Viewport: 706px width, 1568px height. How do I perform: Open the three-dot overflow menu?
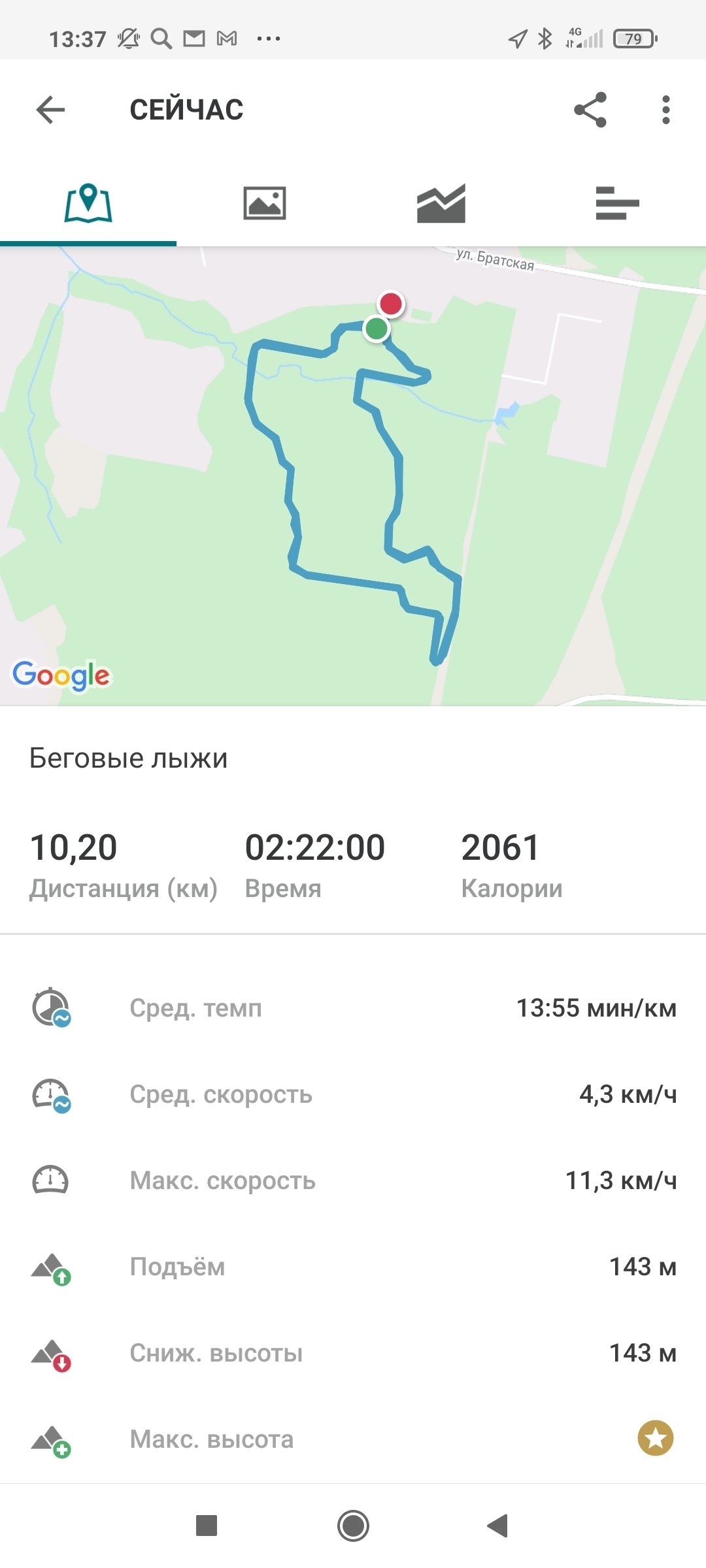(x=665, y=110)
